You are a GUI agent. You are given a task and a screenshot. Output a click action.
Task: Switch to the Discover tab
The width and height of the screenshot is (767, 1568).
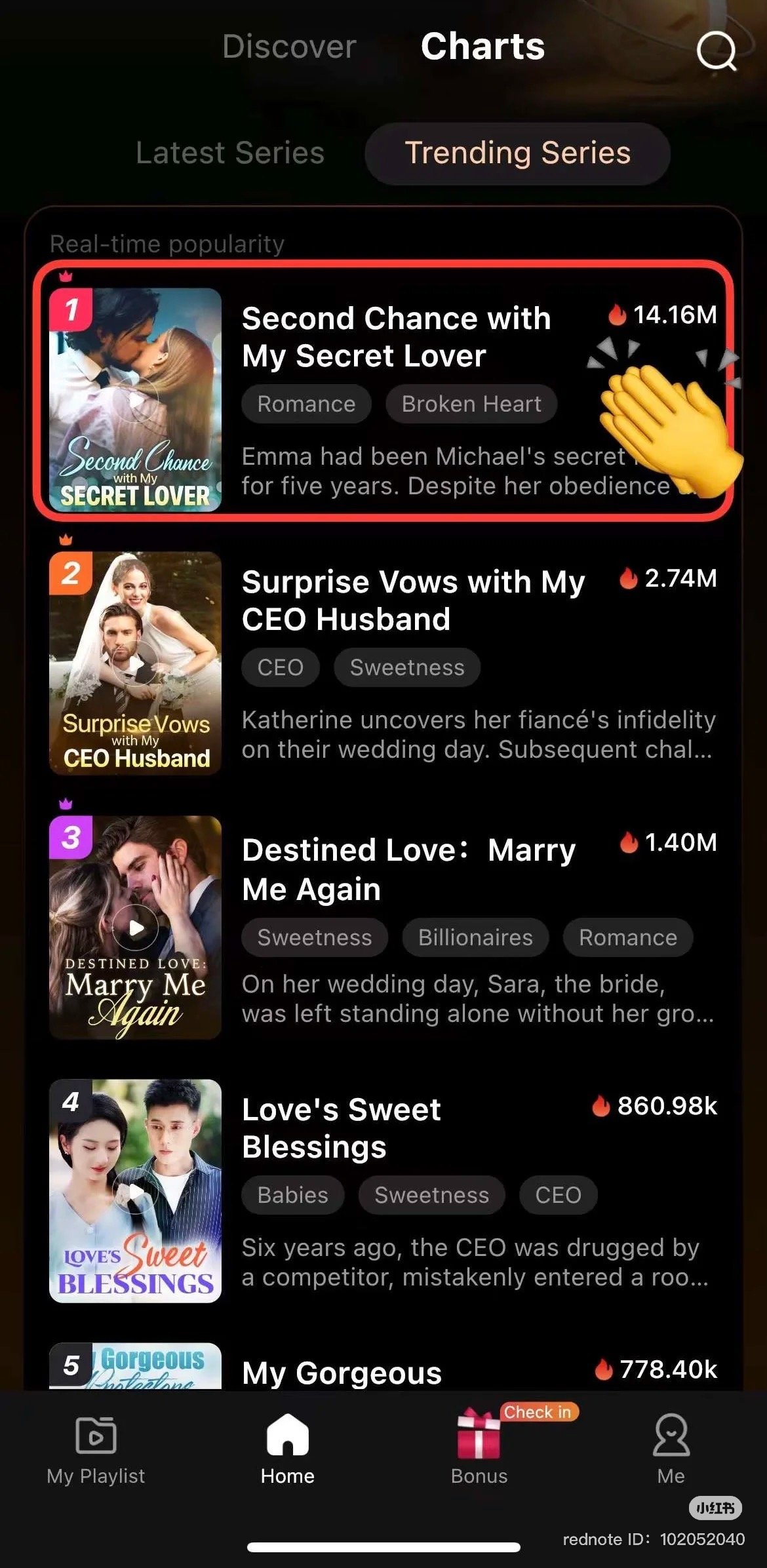[x=289, y=47]
